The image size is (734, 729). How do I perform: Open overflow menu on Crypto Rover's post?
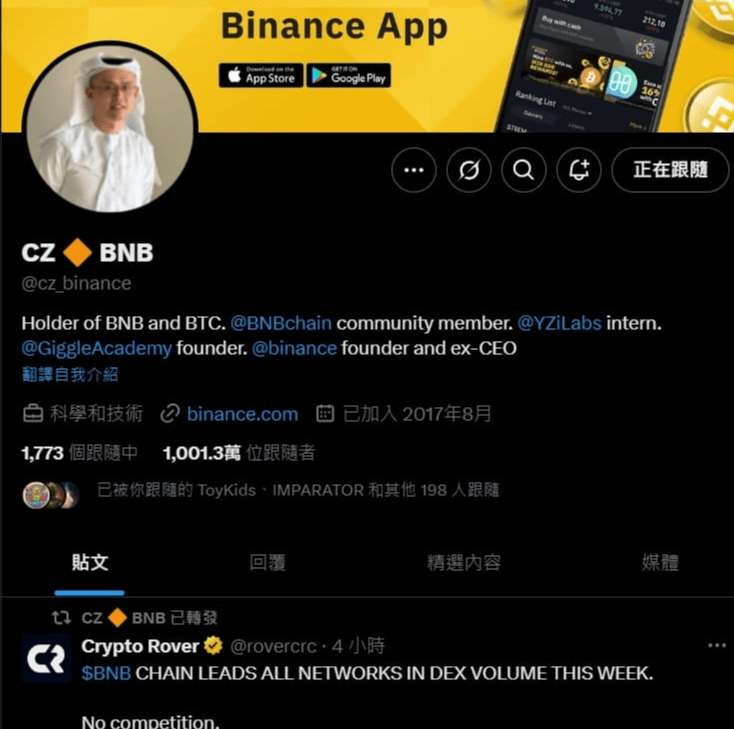[x=716, y=646]
